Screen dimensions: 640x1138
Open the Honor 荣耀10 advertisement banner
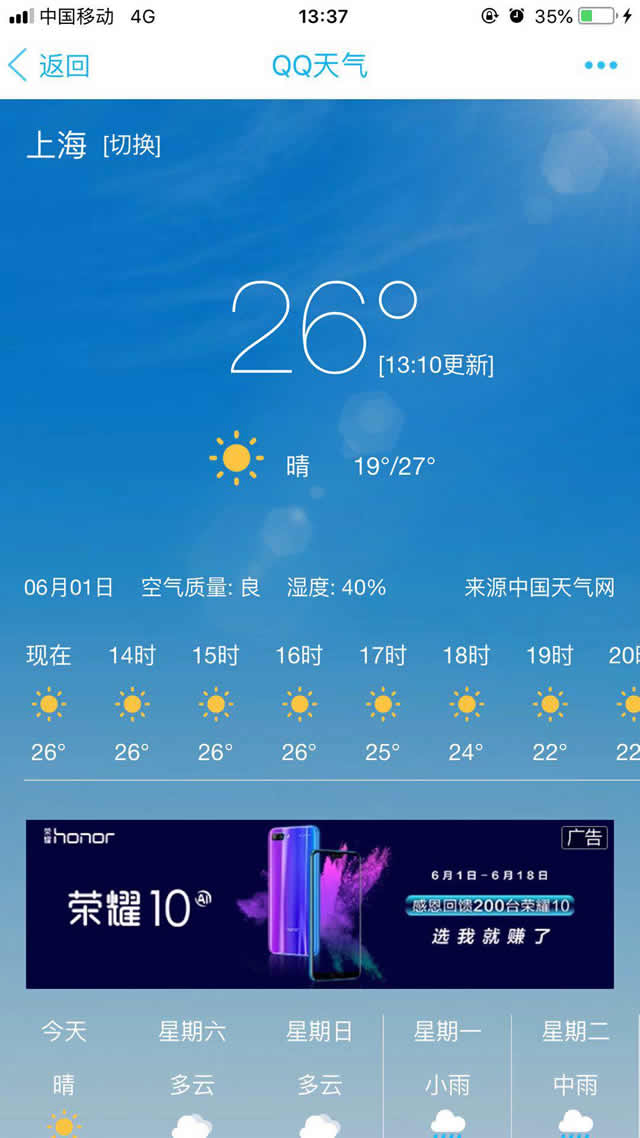pos(320,903)
